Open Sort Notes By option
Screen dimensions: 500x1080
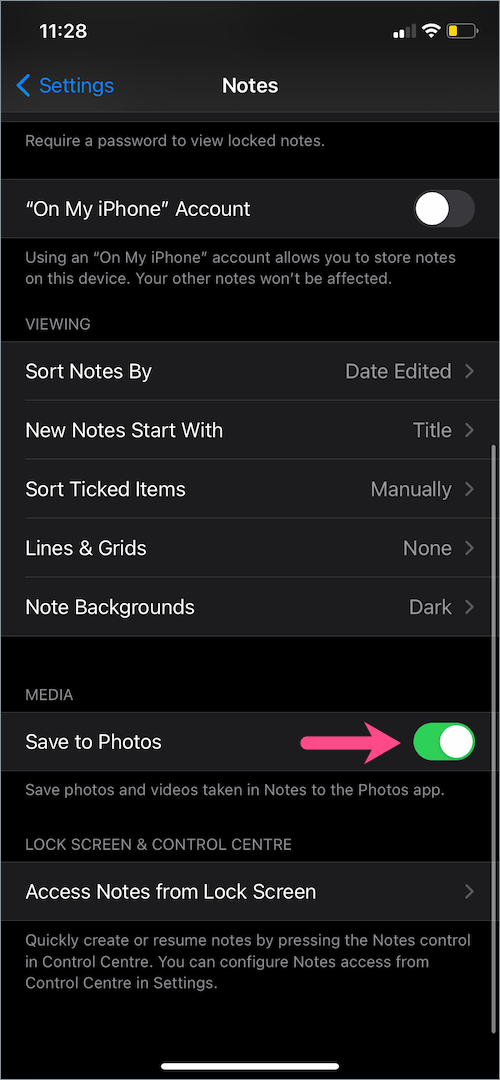click(x=250, y=371)
